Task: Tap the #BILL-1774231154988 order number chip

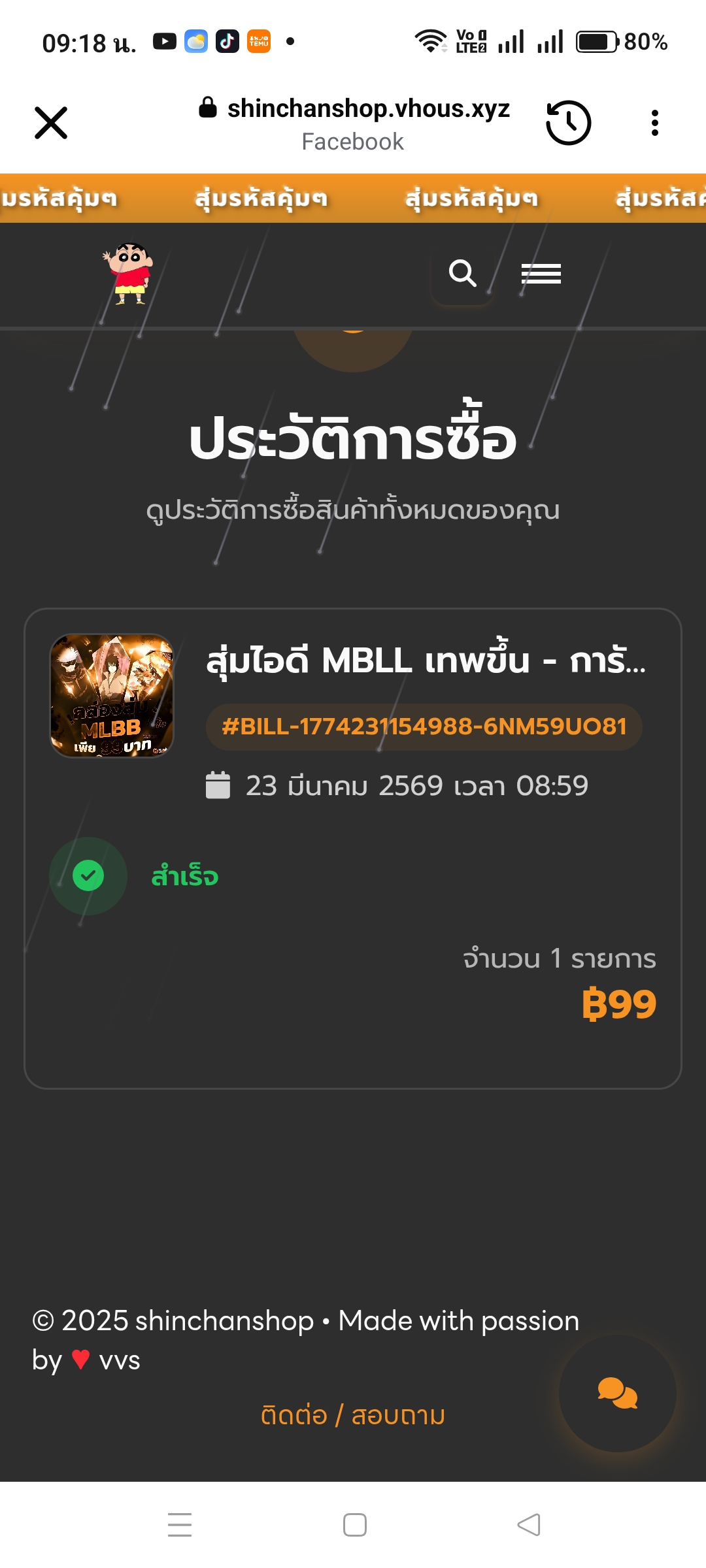Action: pos(424,727)
